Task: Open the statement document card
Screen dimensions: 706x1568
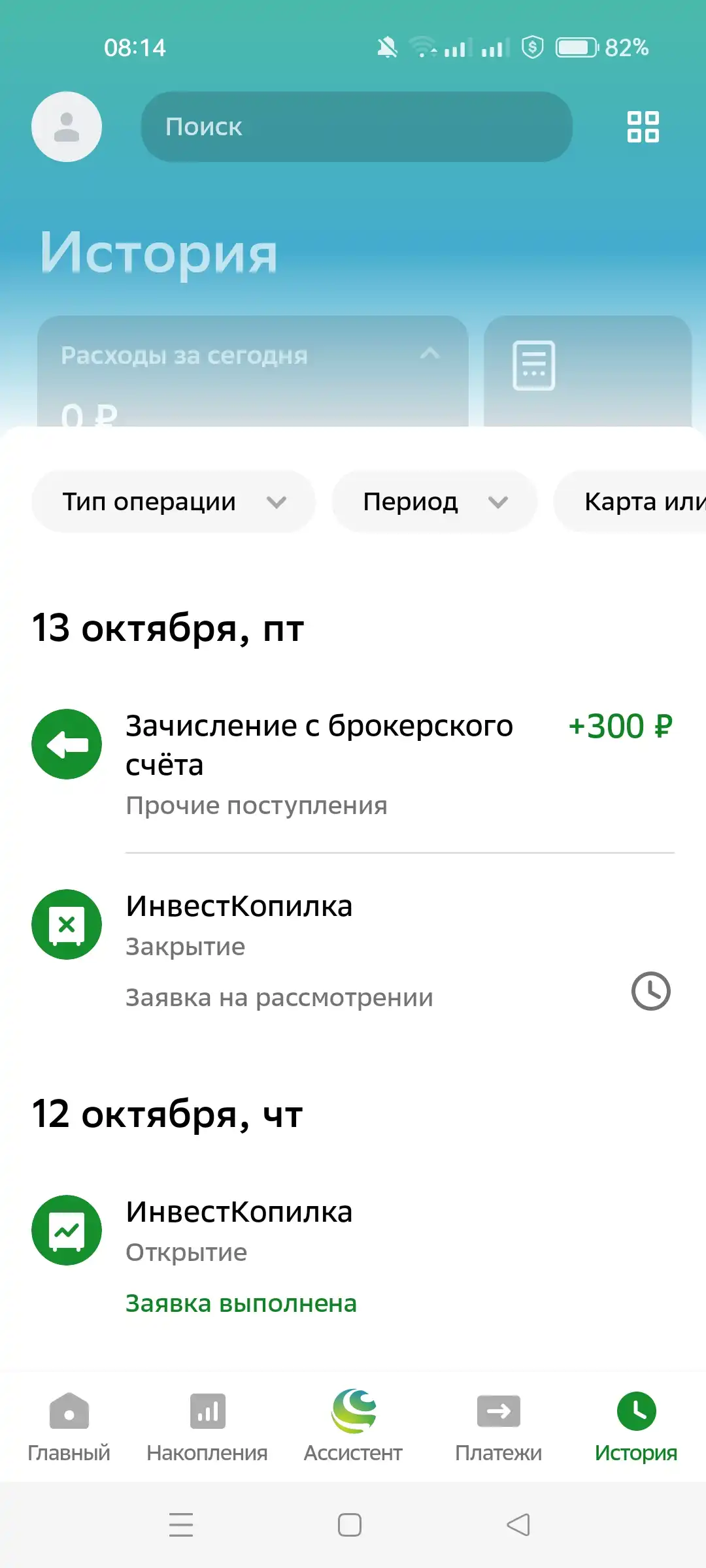Action: 588,371
